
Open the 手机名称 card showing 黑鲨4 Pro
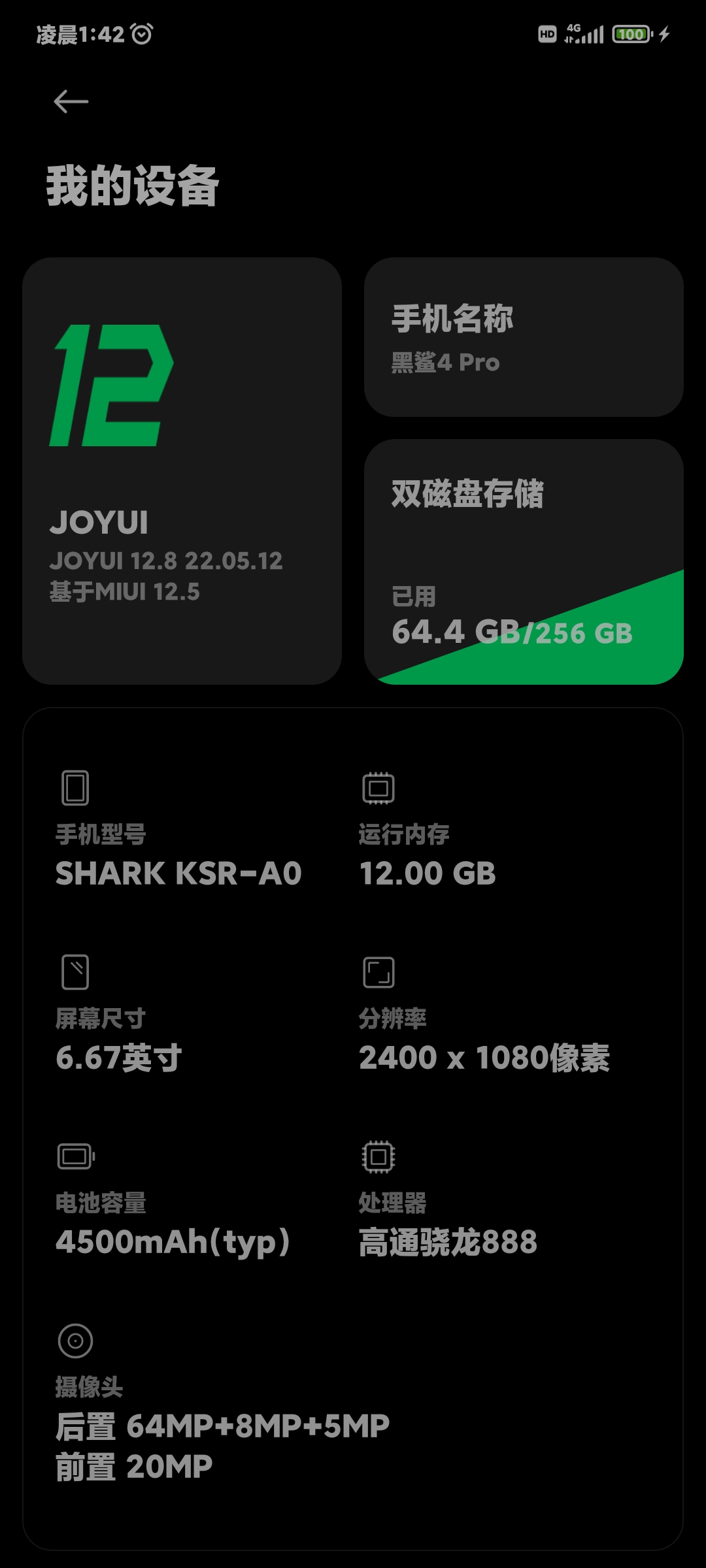(524, 336)
